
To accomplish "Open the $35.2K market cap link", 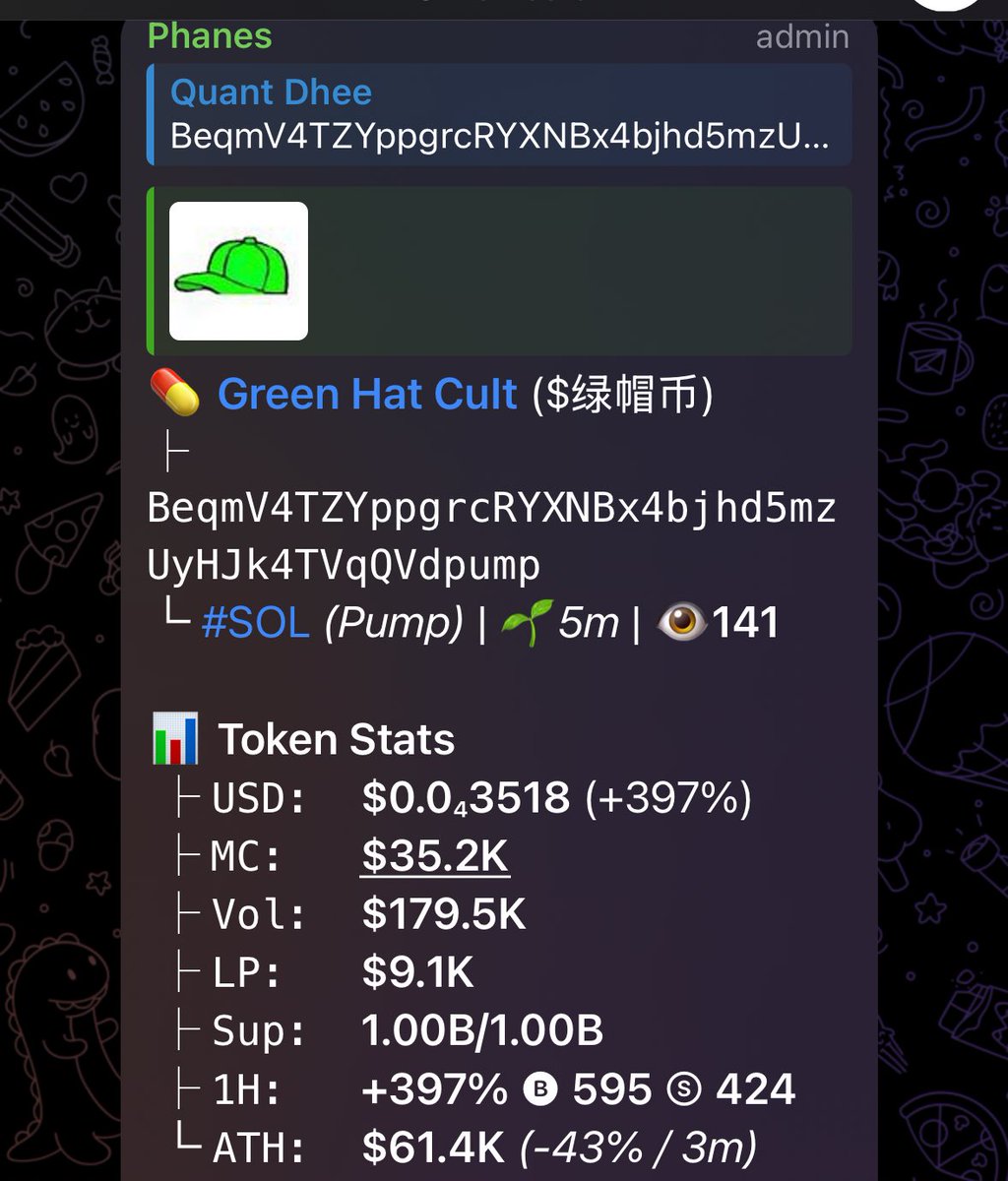I will point(434,856).
